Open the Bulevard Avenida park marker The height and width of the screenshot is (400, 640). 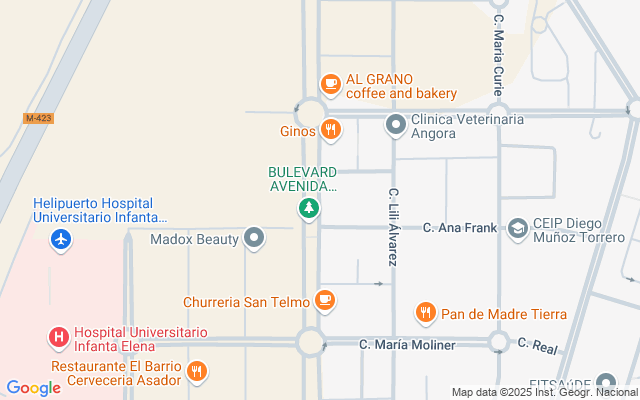[x=310, y=209]
